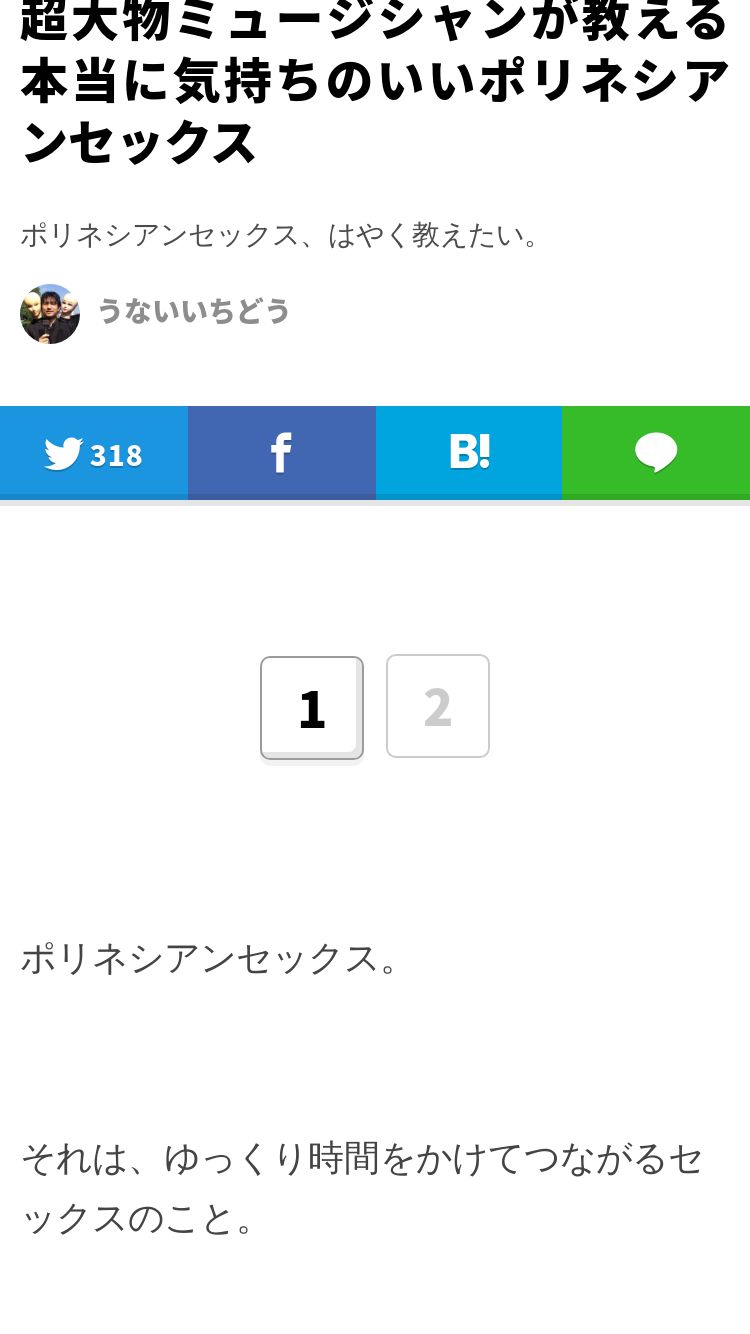
Task: Bookmark on Hatena with B! button
Action: pyautogui.click(x=469, y=453)
